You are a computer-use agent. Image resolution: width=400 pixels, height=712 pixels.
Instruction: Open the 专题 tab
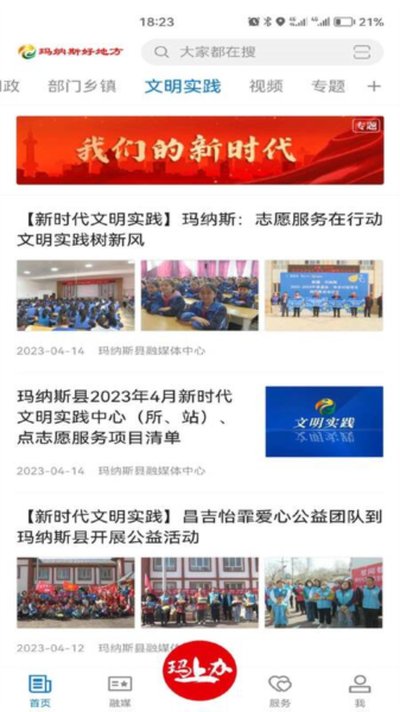pyautogui.click(x=328, y=86)
